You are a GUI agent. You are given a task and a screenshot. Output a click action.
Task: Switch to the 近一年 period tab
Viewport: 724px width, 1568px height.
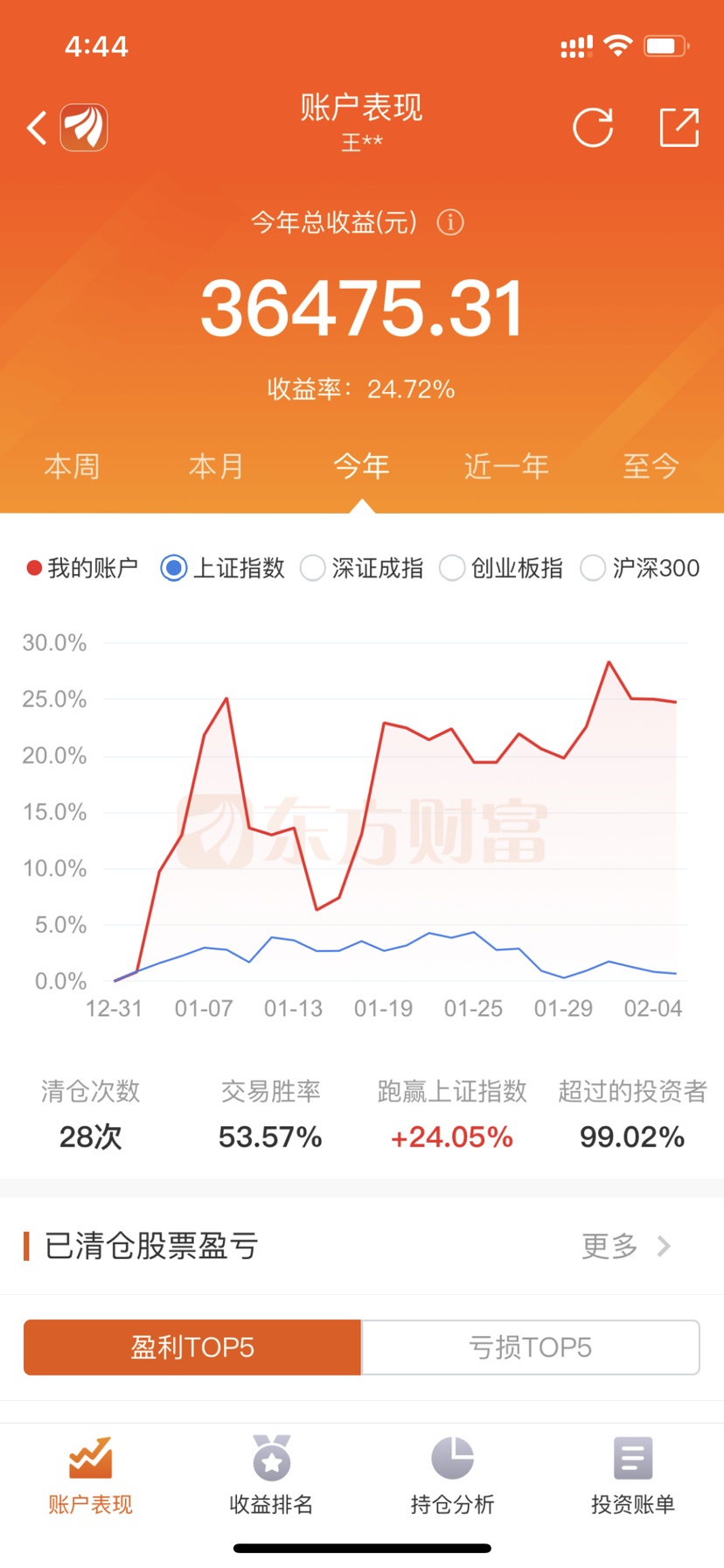[506, 466]
